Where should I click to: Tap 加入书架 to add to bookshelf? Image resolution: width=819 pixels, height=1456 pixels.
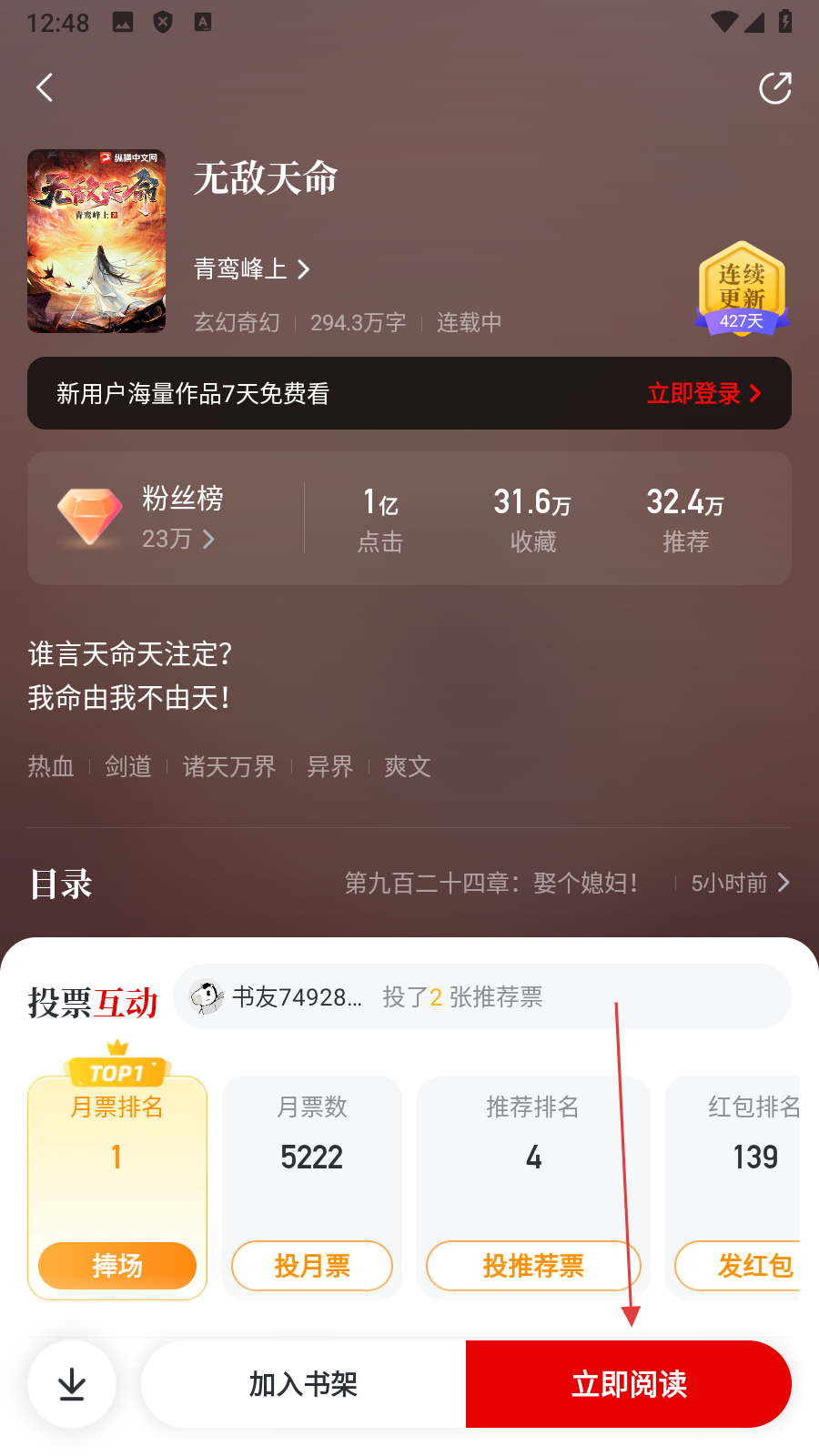click(303, 1384)
